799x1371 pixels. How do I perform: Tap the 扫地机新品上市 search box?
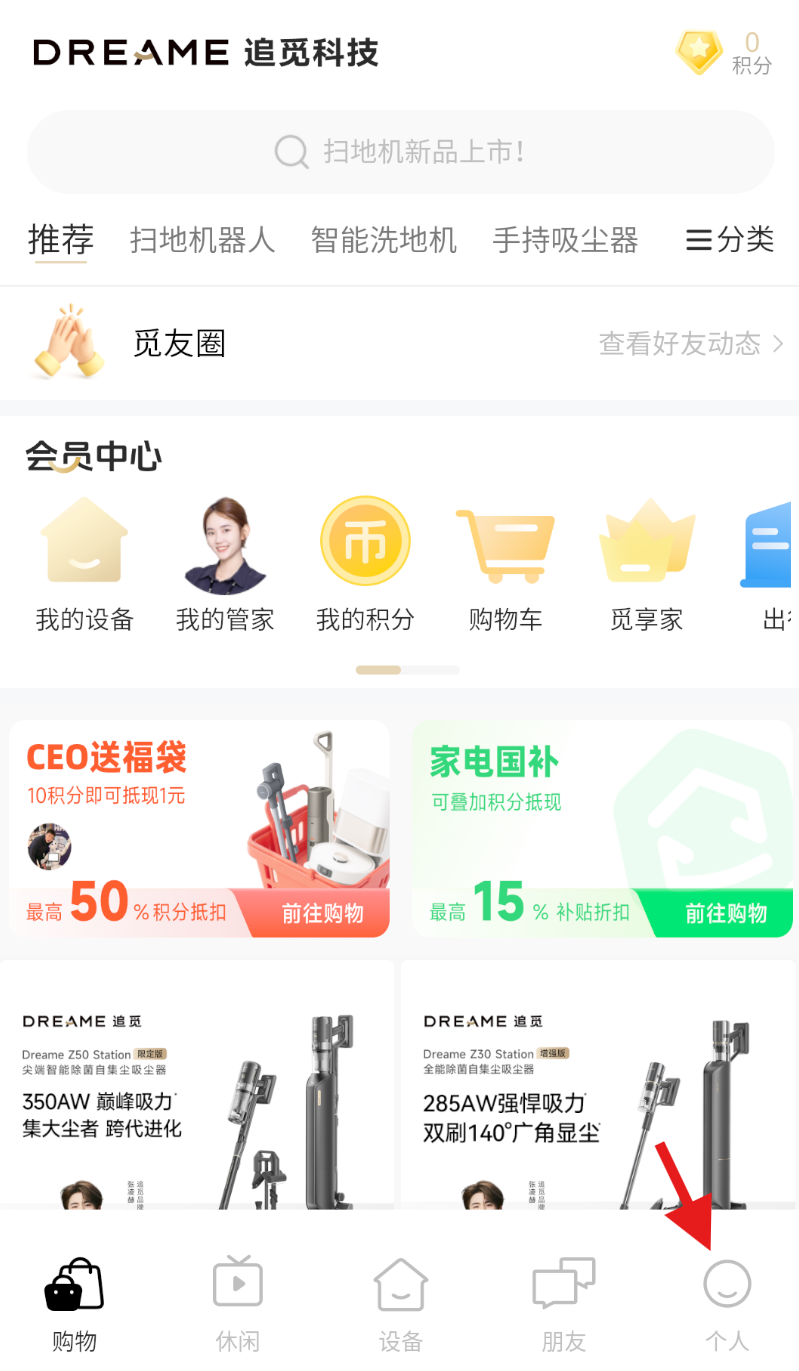(x=400, y=152)
